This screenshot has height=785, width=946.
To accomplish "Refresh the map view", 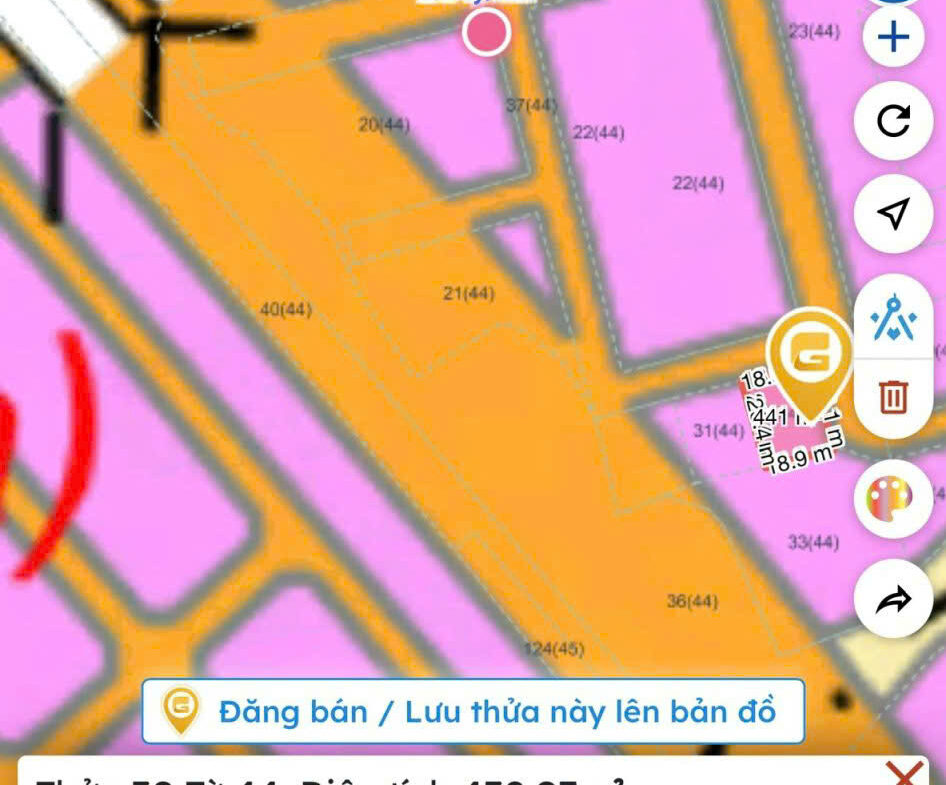I will [x=893, y=122].
